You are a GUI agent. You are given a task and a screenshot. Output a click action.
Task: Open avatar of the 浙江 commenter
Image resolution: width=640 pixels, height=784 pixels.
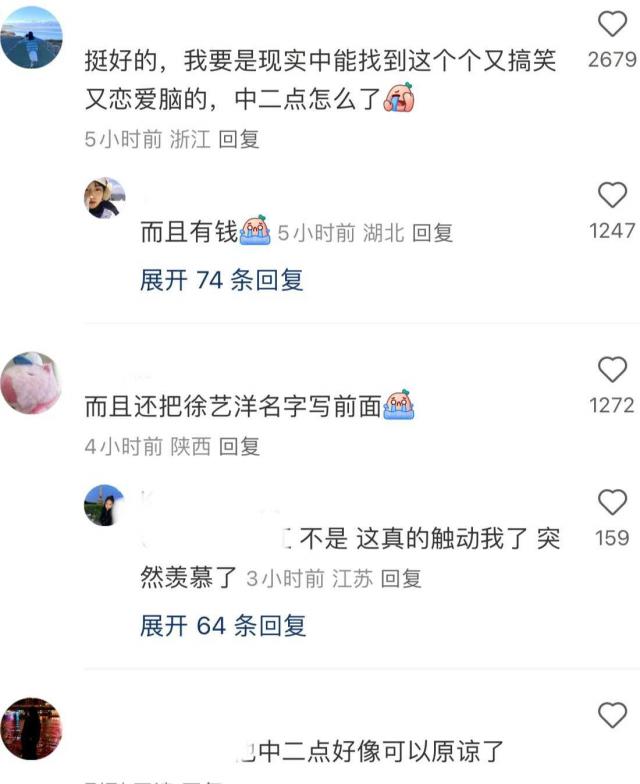(31, 37)
